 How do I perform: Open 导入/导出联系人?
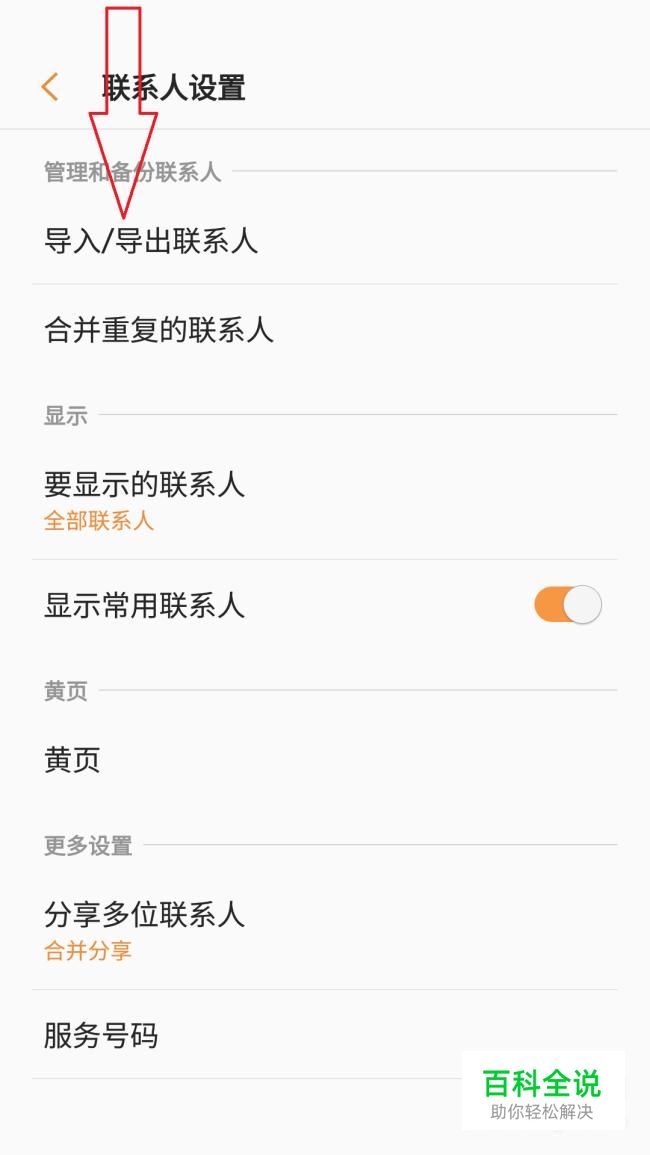pos(324,242)
